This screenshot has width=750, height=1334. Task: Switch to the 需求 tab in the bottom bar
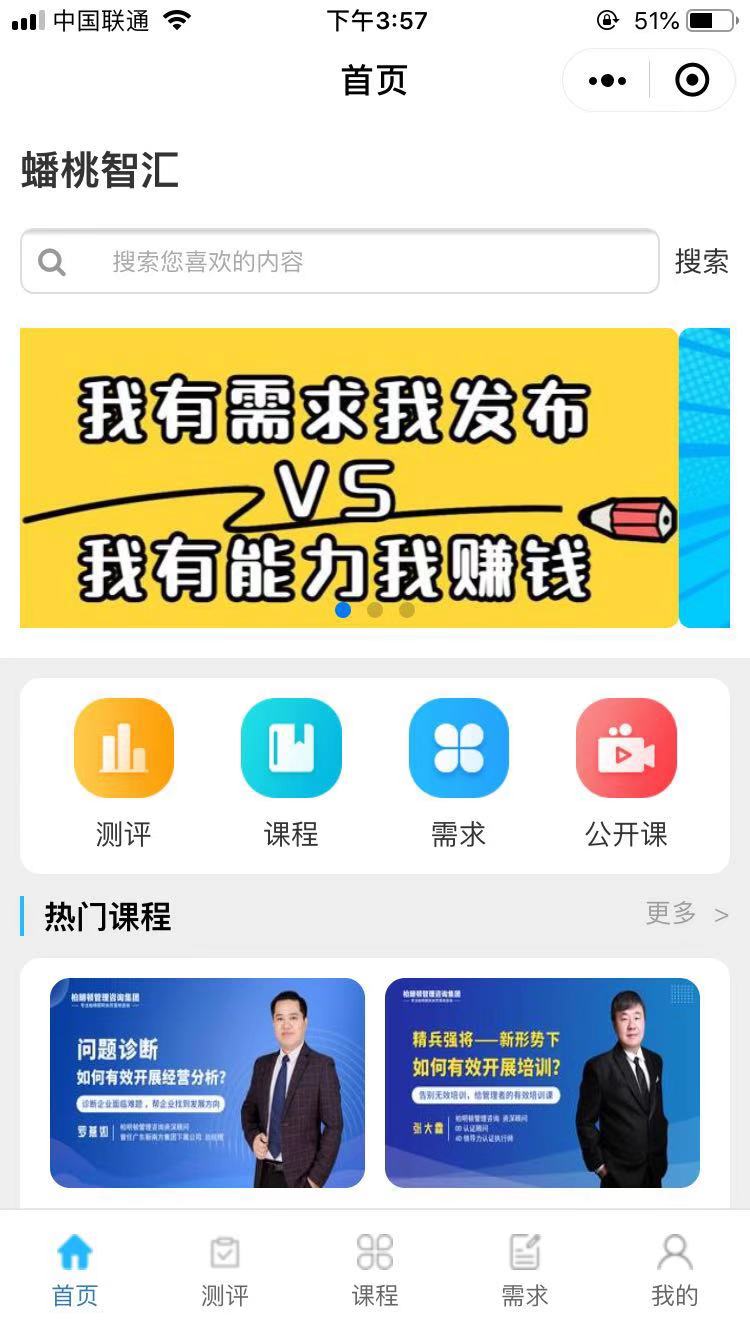pyautogui.click(x=525, y=1272)
